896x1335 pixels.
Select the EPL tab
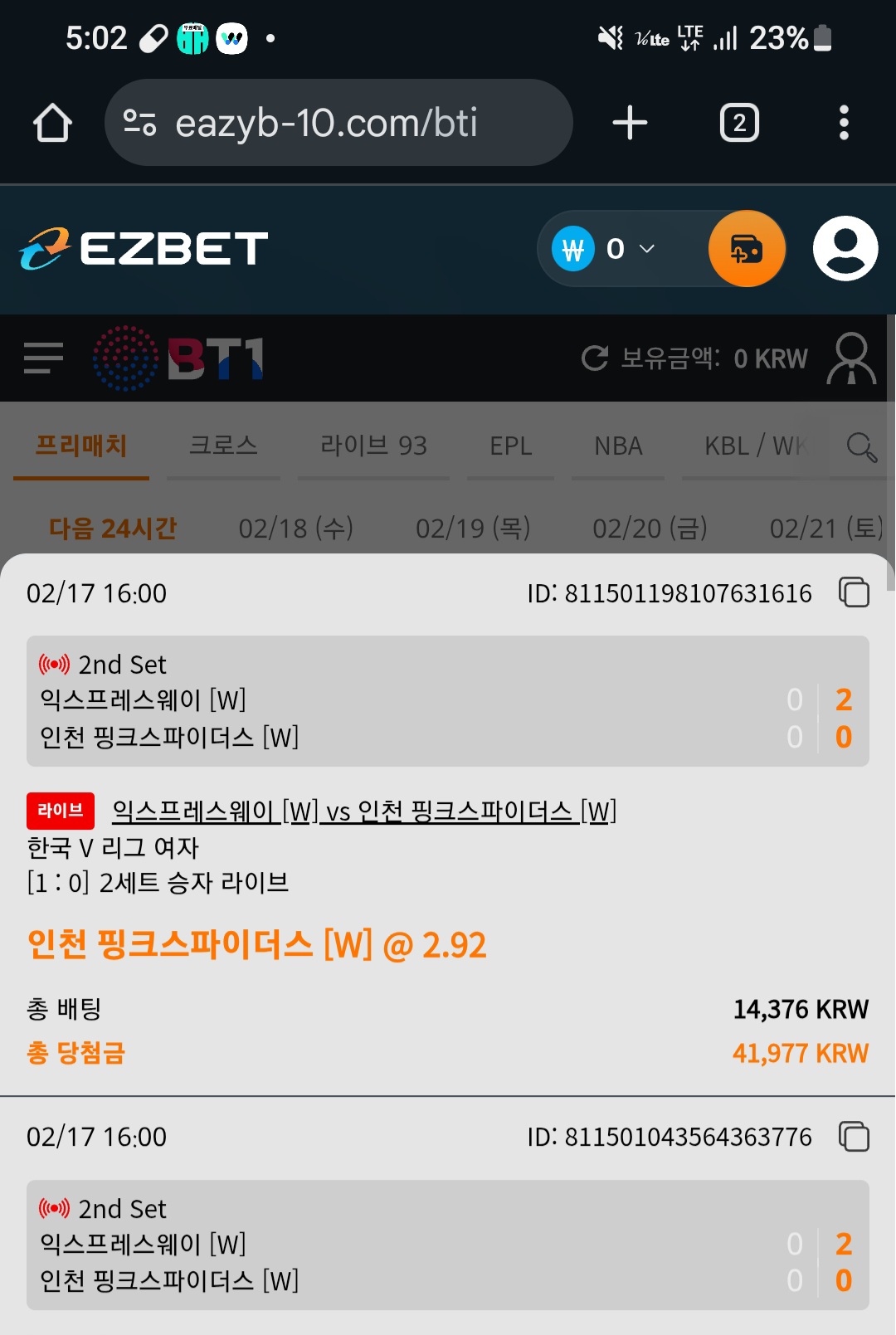tap(510, 446)
